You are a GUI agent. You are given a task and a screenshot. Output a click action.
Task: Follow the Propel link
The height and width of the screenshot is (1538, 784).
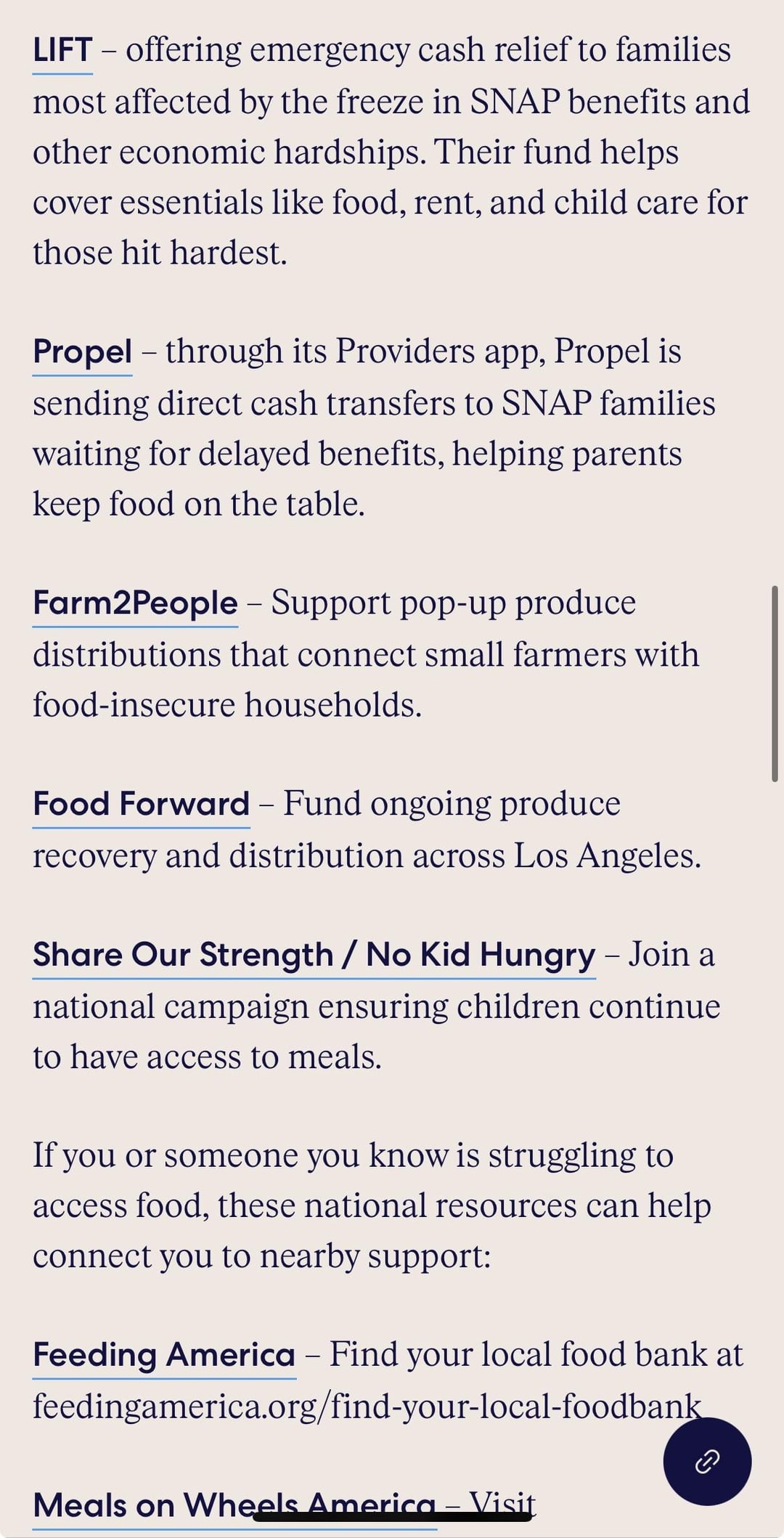pos(82,352)
